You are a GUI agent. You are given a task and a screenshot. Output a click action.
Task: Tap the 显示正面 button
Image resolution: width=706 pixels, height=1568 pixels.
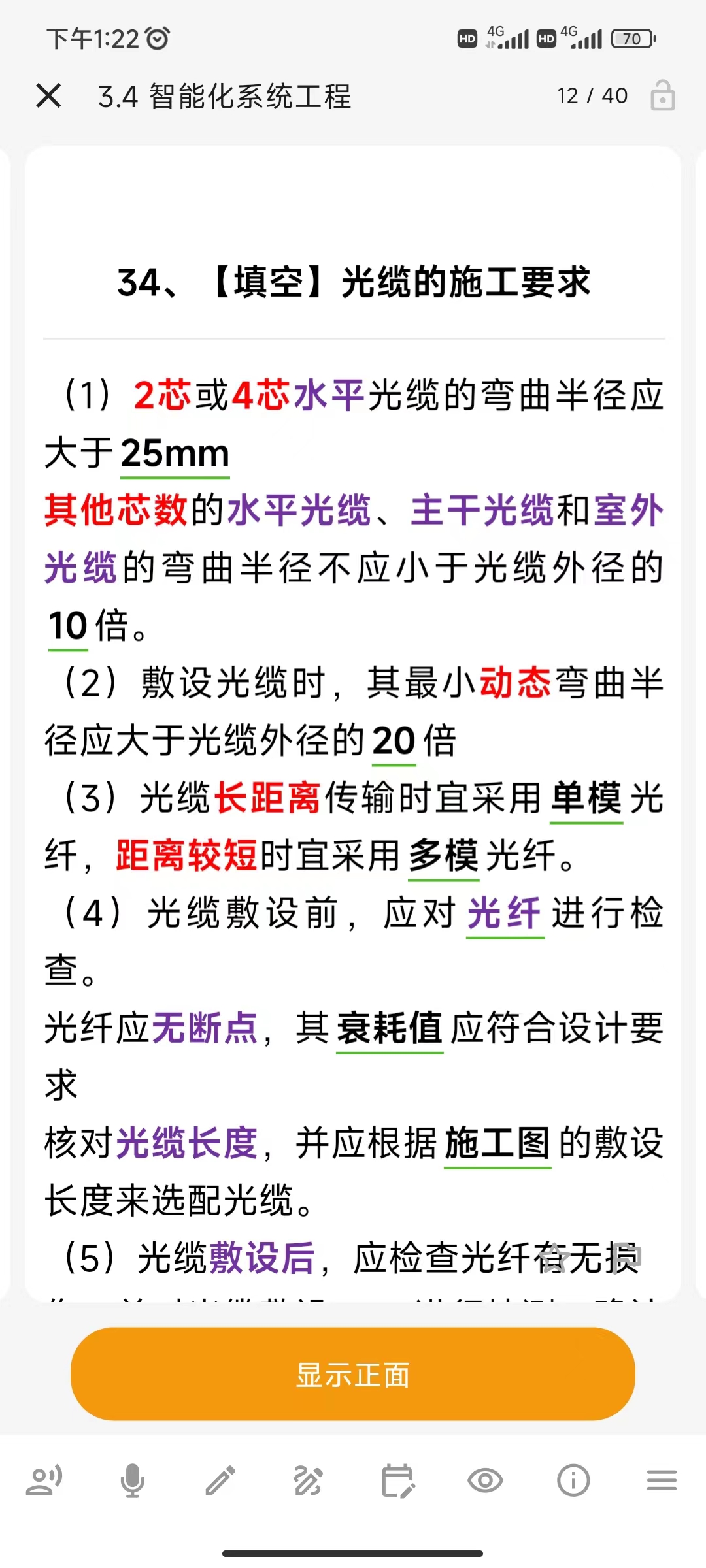pyautogui.click(x=353, y=1373)
